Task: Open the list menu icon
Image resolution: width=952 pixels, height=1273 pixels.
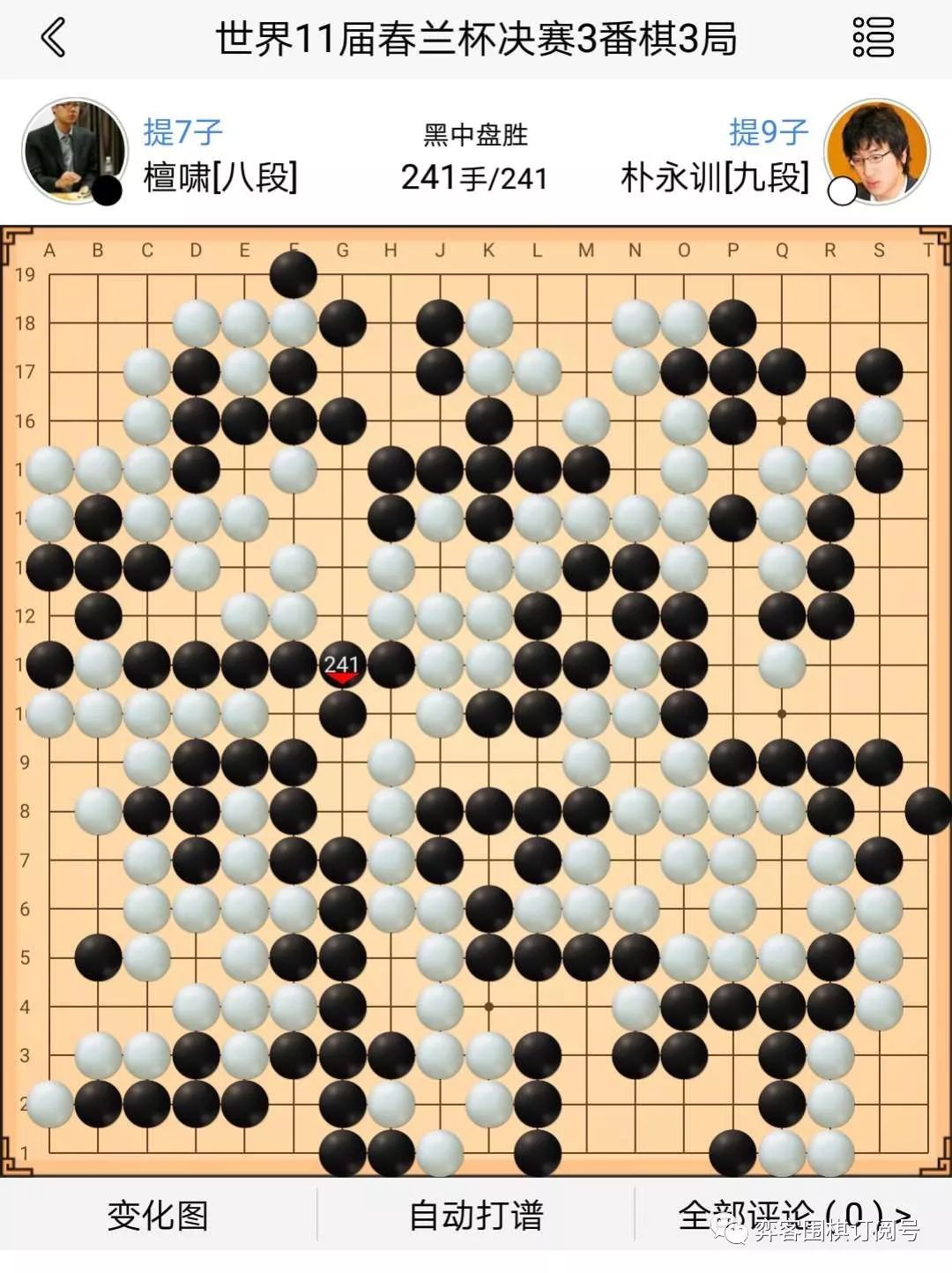Action: pos(873,38)
